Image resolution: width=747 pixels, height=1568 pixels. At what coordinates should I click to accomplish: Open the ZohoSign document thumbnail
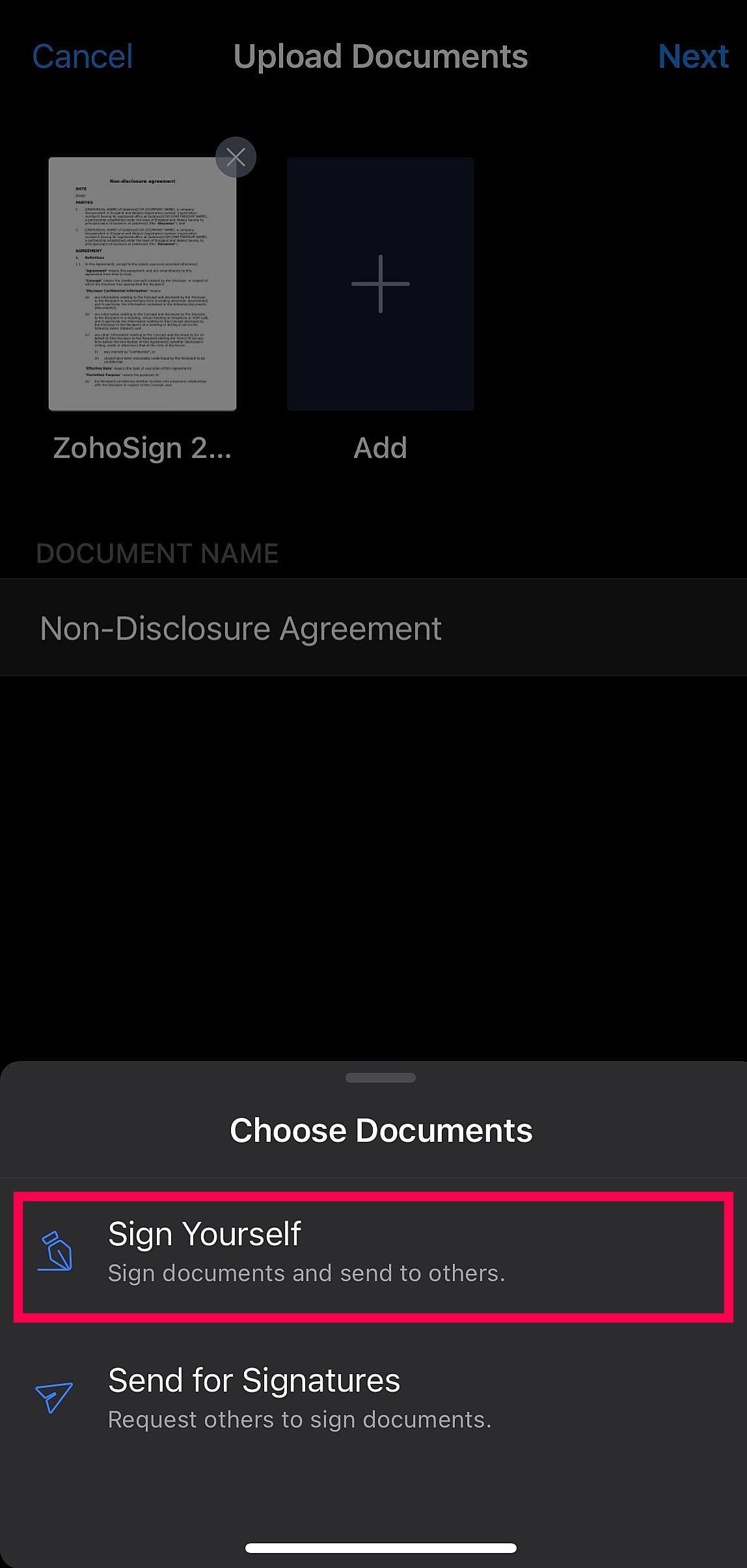click(142, 284)
